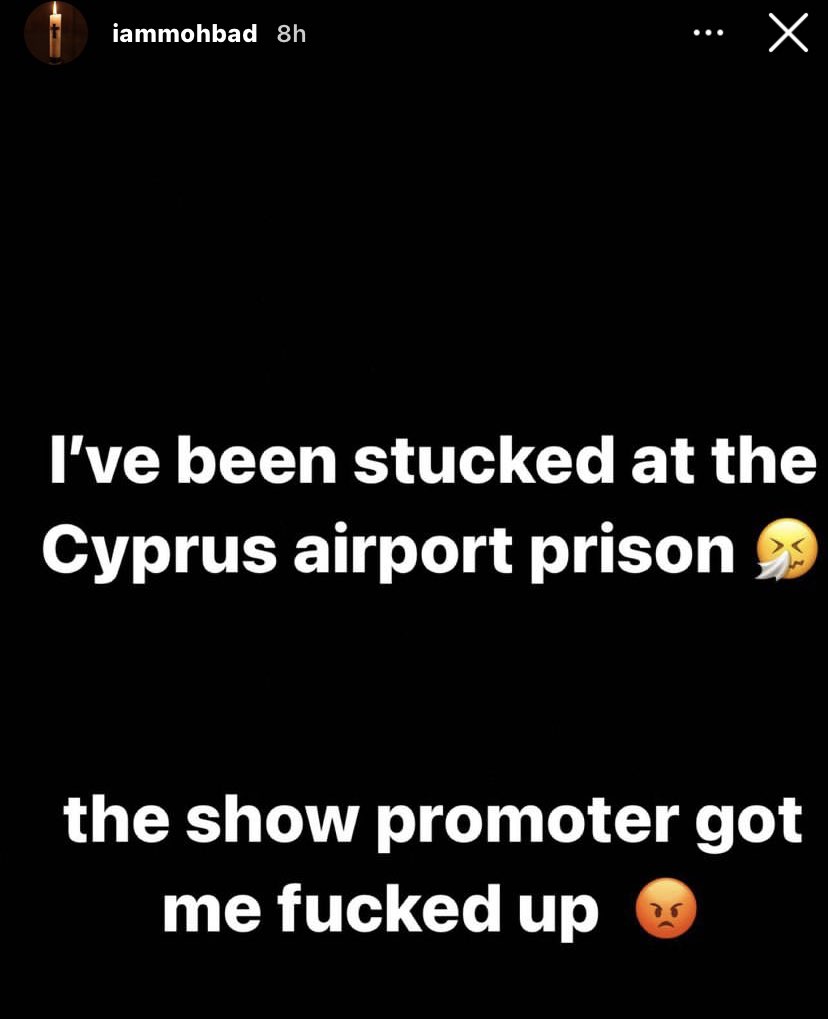Screen dimensions: 828x1019
Task: Close the story viewer
Action: click(x=788, y=33)
